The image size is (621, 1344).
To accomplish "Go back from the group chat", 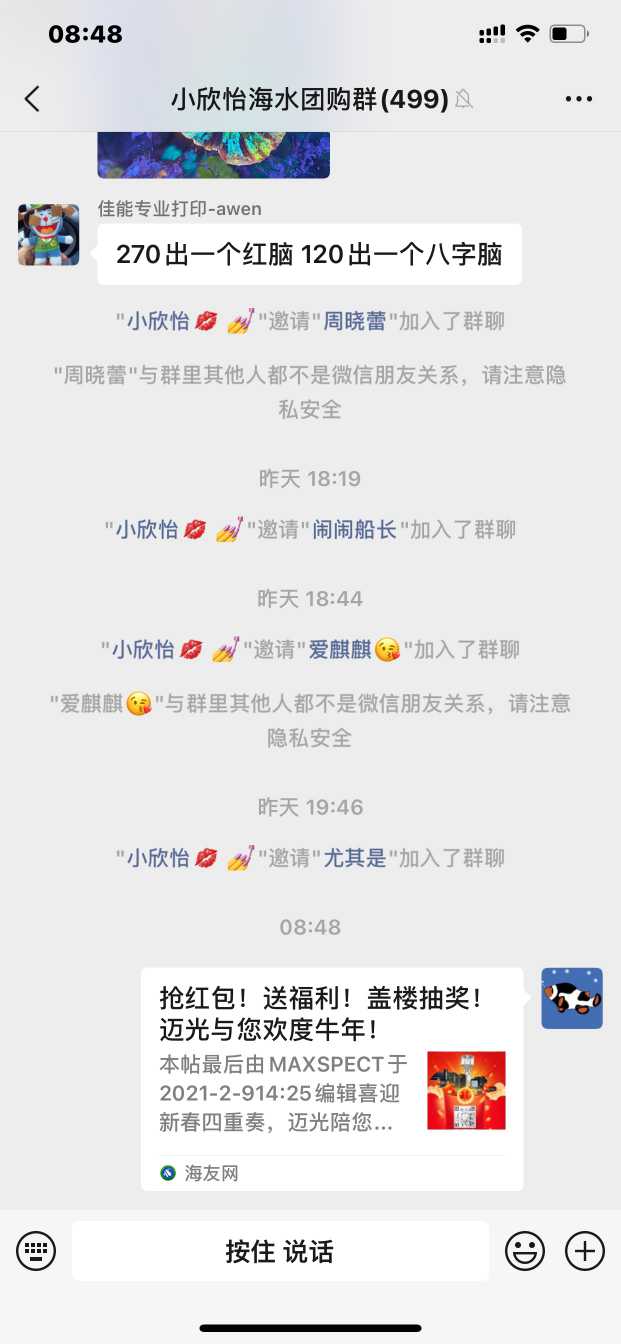I will 32,98.
